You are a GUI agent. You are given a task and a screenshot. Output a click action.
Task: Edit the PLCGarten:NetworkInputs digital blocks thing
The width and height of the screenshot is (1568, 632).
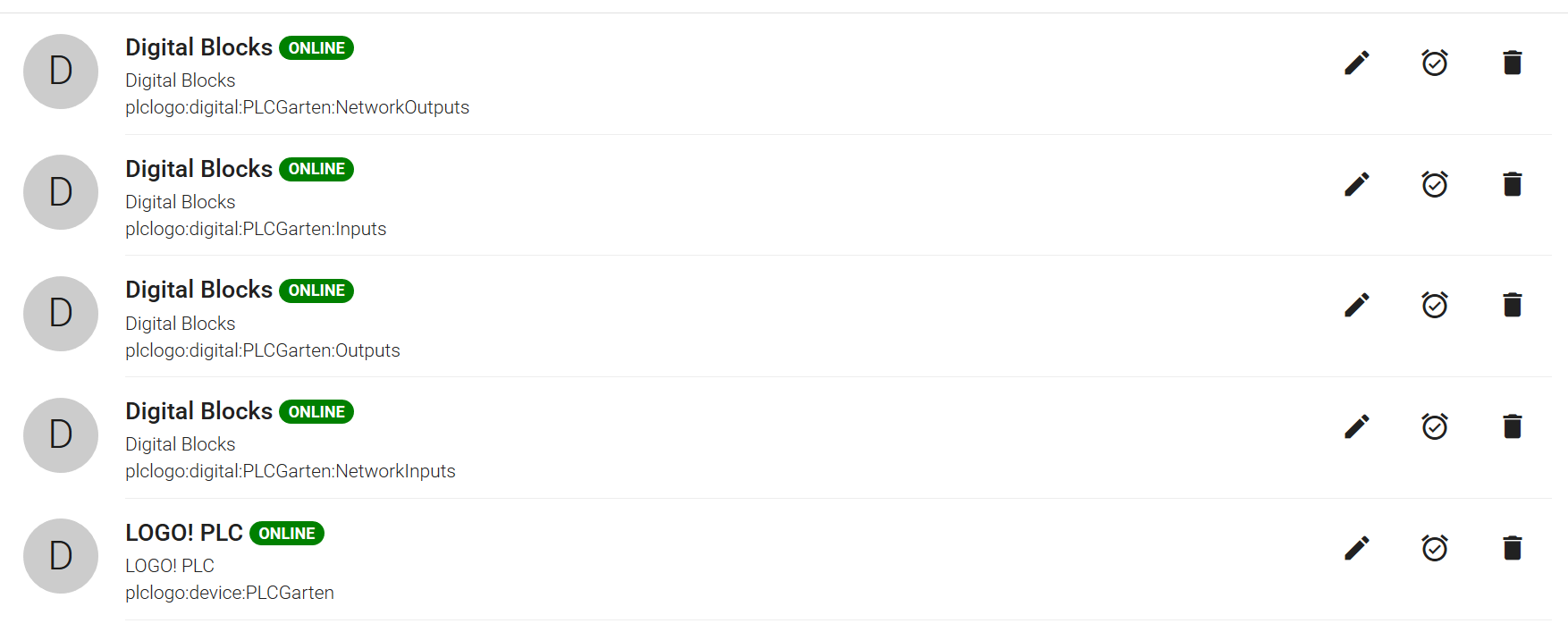pos(1357,426)
